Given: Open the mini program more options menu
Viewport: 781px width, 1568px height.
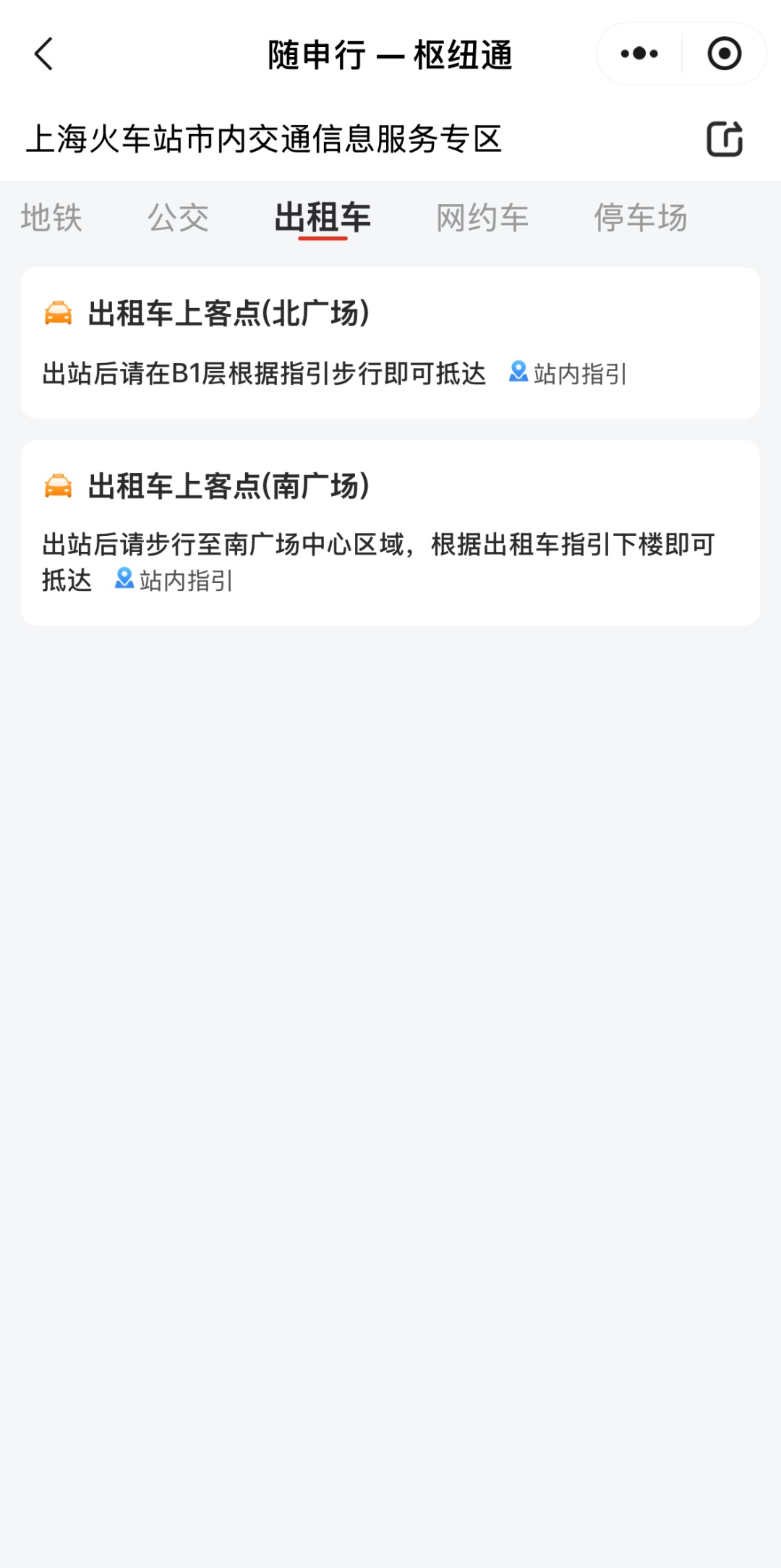Looking at the screenshot, I should pyautogui.click(x=639, y=54).
